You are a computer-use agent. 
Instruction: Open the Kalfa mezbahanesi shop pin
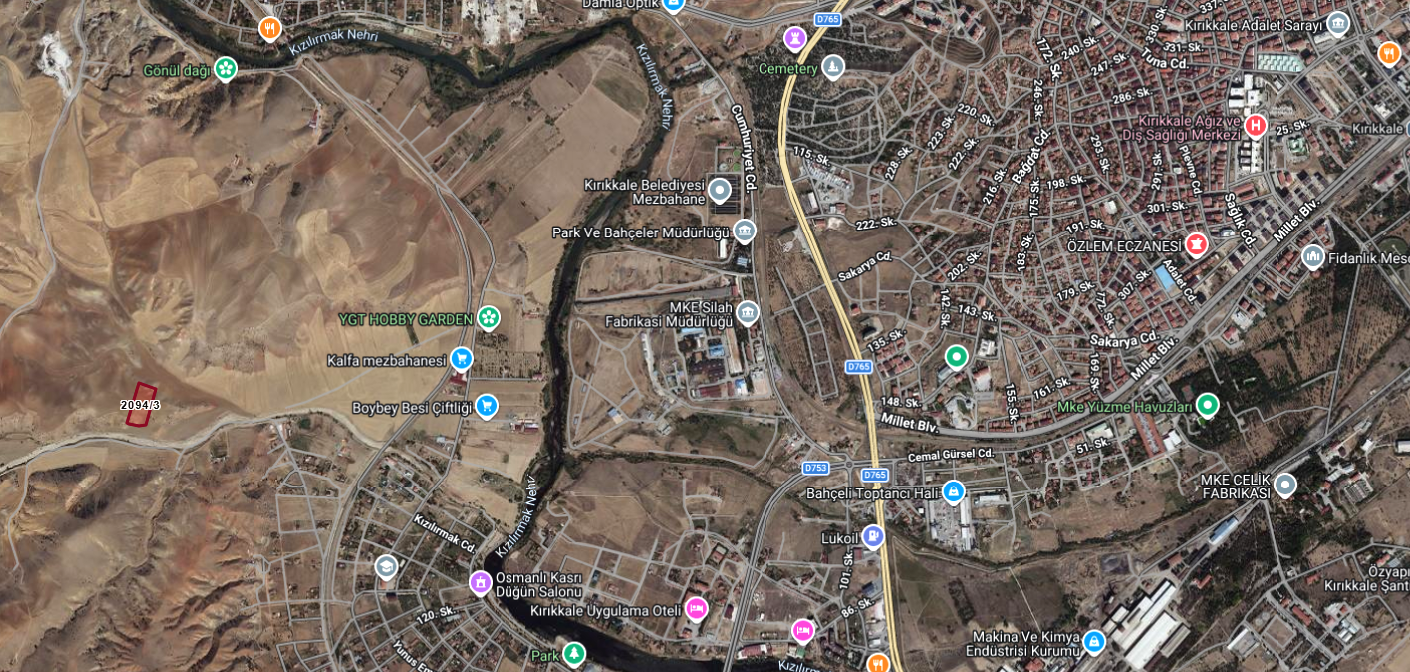click(x=461, y=358)
